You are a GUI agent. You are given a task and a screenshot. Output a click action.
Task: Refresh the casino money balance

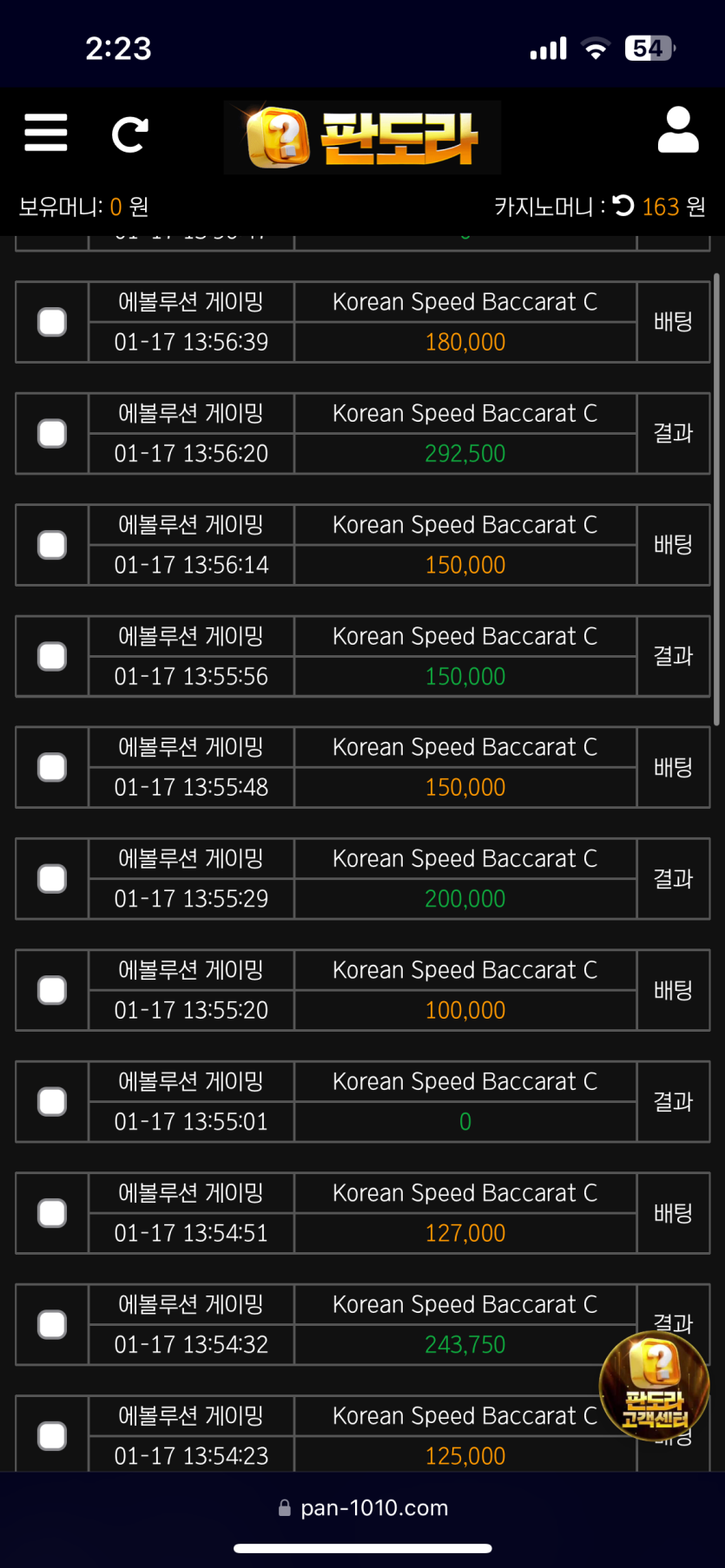[623, 206]
